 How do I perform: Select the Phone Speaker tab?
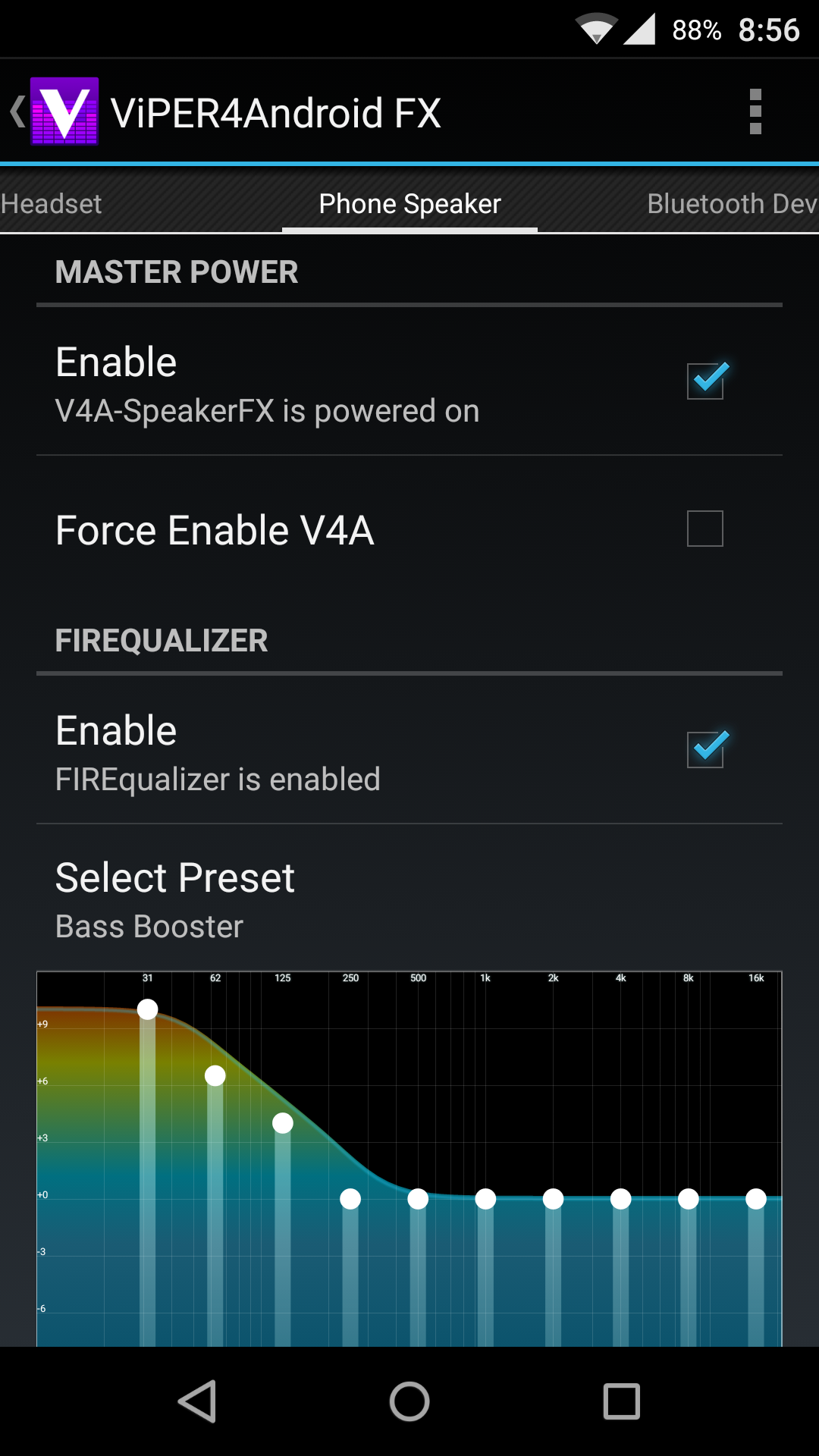click(x=409, y=204)
